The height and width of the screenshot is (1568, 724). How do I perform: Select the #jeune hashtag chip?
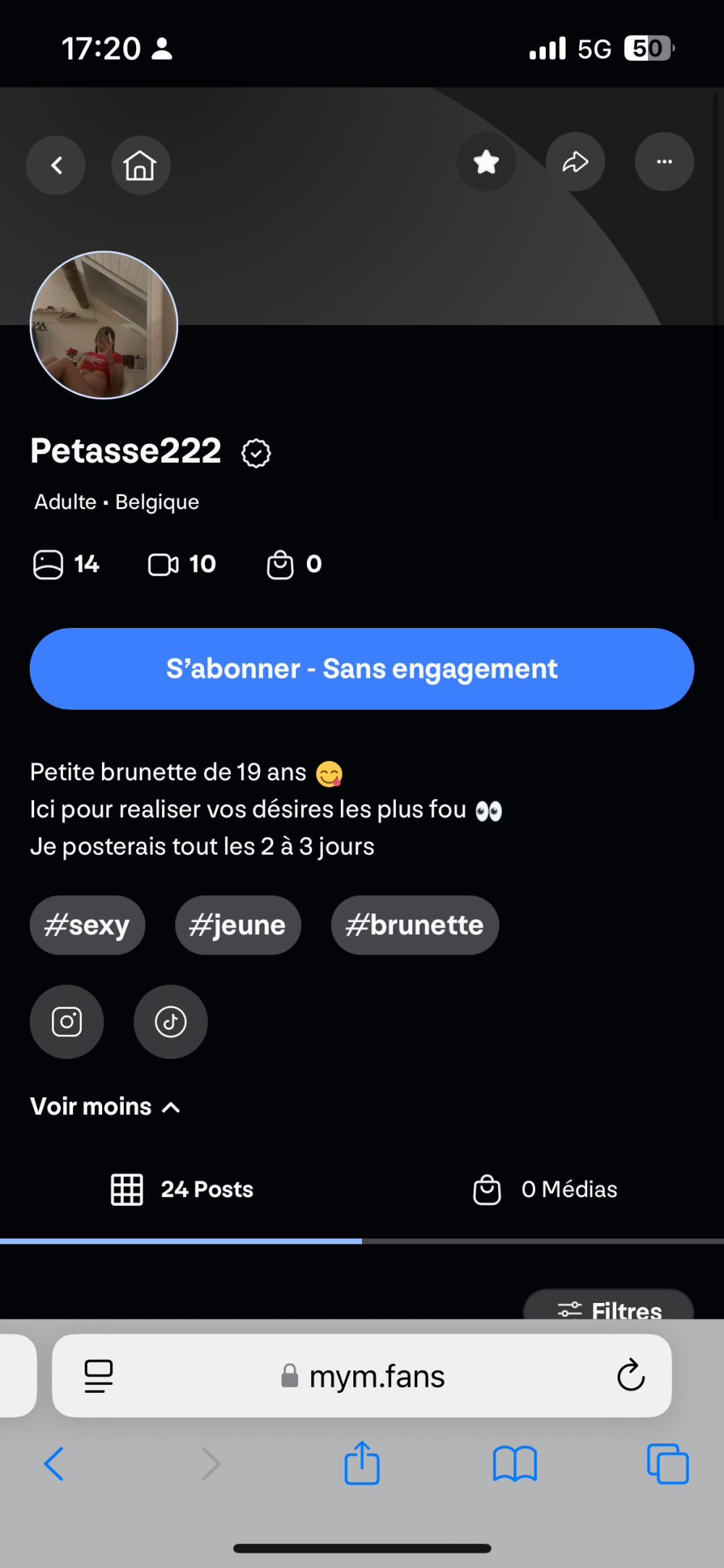coord(237,925)
